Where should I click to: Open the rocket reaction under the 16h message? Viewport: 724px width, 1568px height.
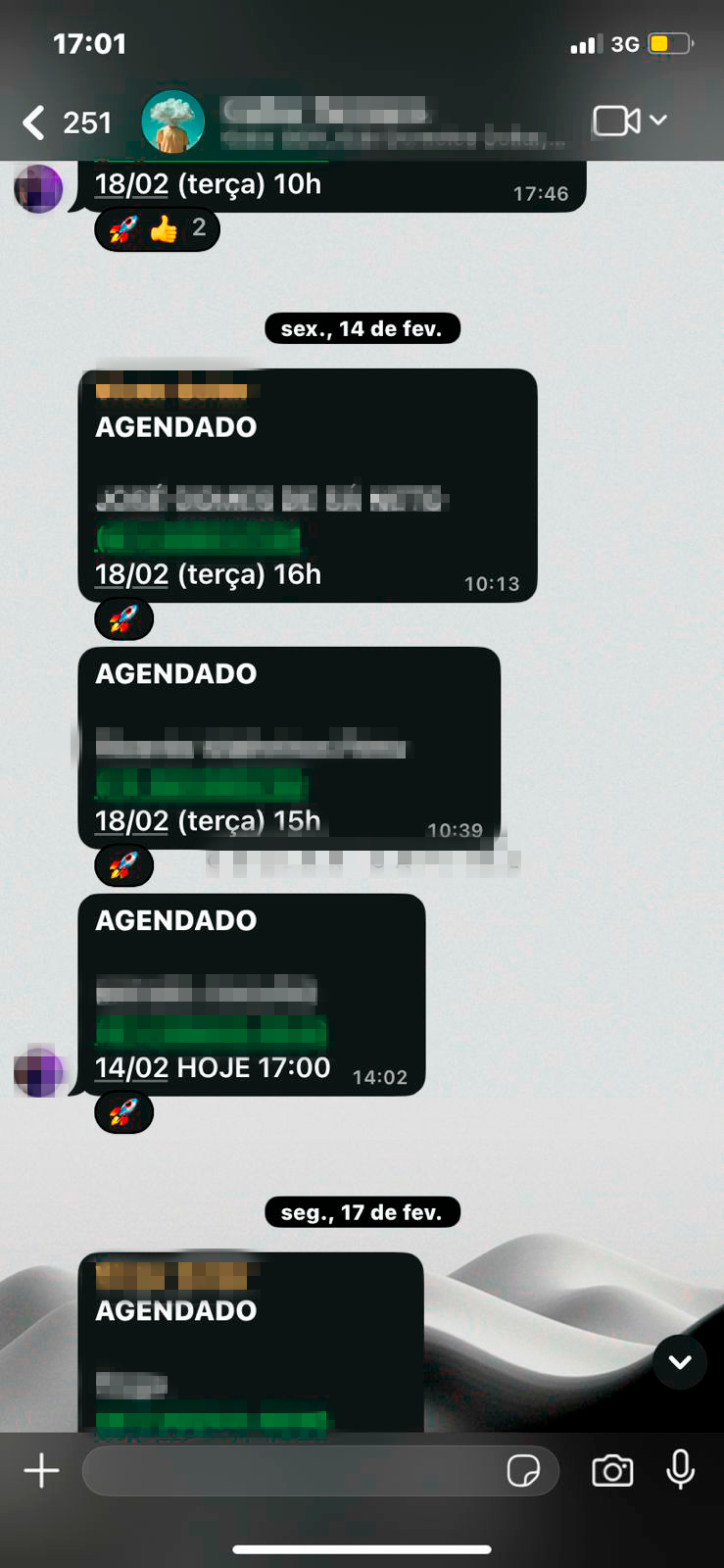tap(123, 619)
